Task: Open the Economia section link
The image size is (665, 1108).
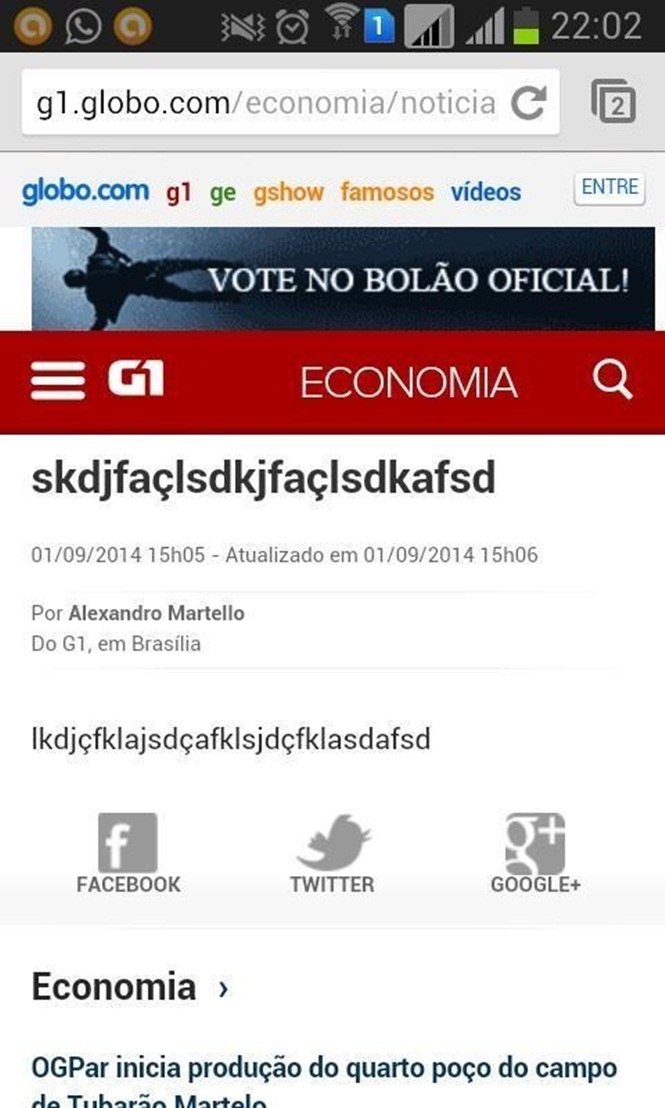Action: coord(130,986)
